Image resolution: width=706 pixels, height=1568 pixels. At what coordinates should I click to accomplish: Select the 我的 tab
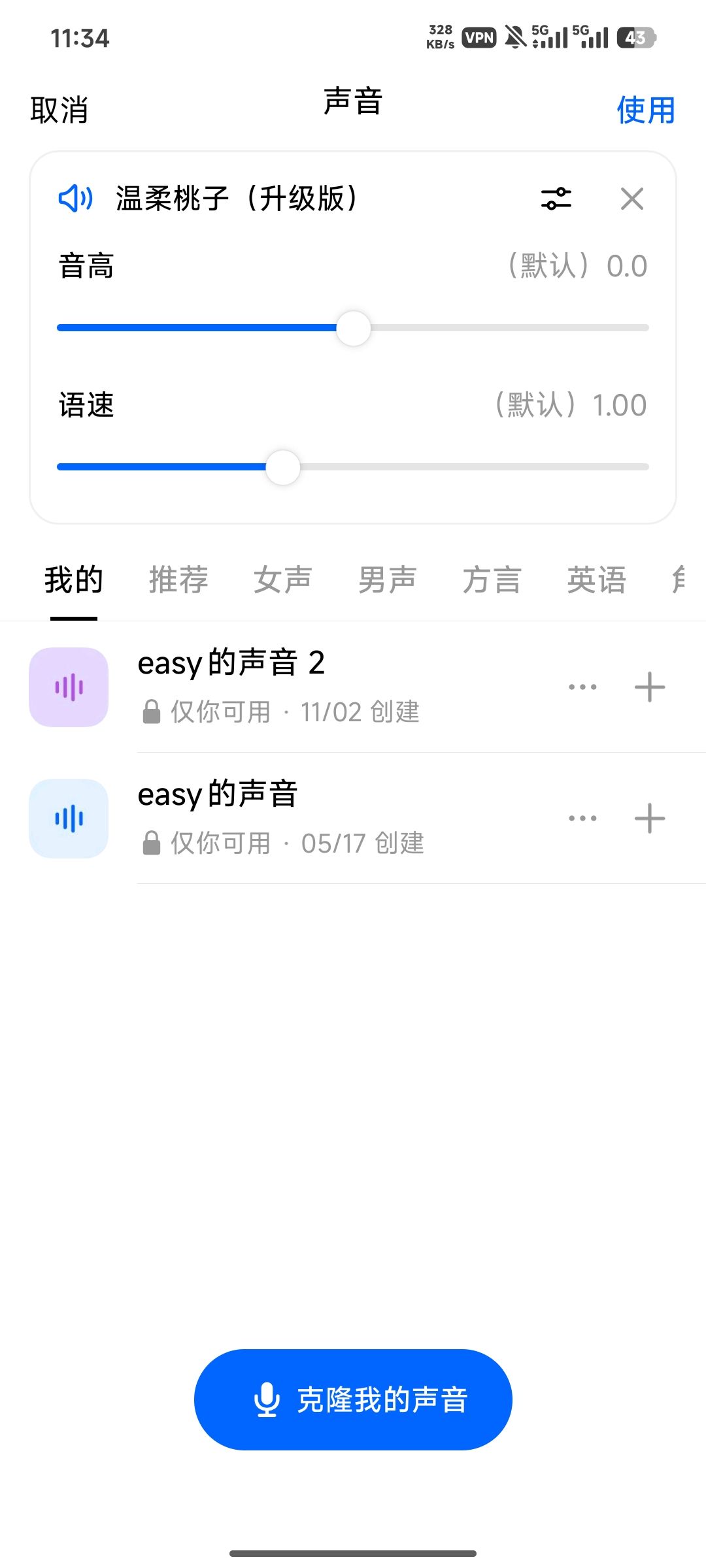74,580
